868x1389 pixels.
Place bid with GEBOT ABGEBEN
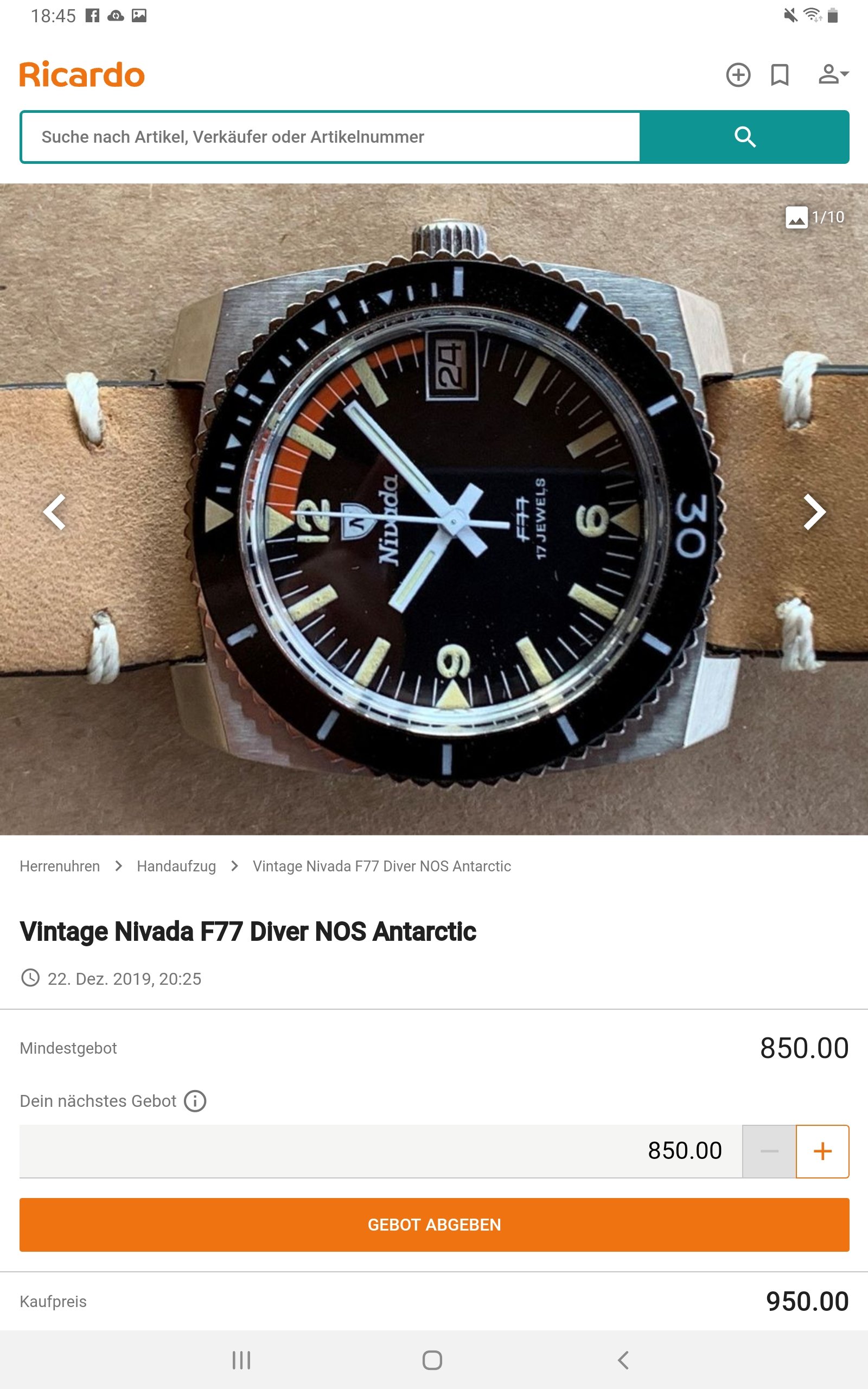434,1224
